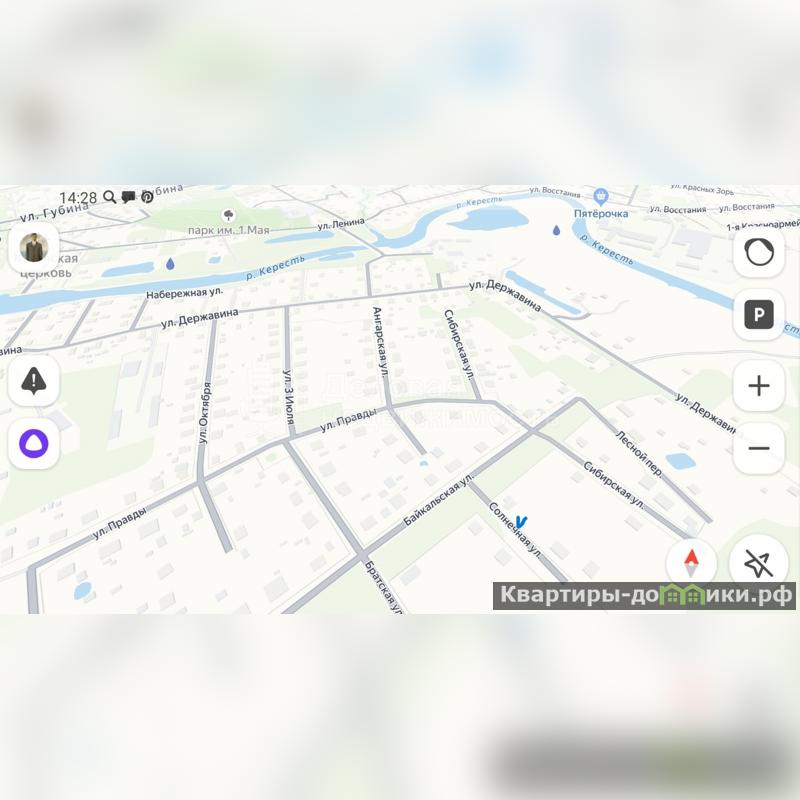
Task: Show parking with the P button
Action: [758, 317]
